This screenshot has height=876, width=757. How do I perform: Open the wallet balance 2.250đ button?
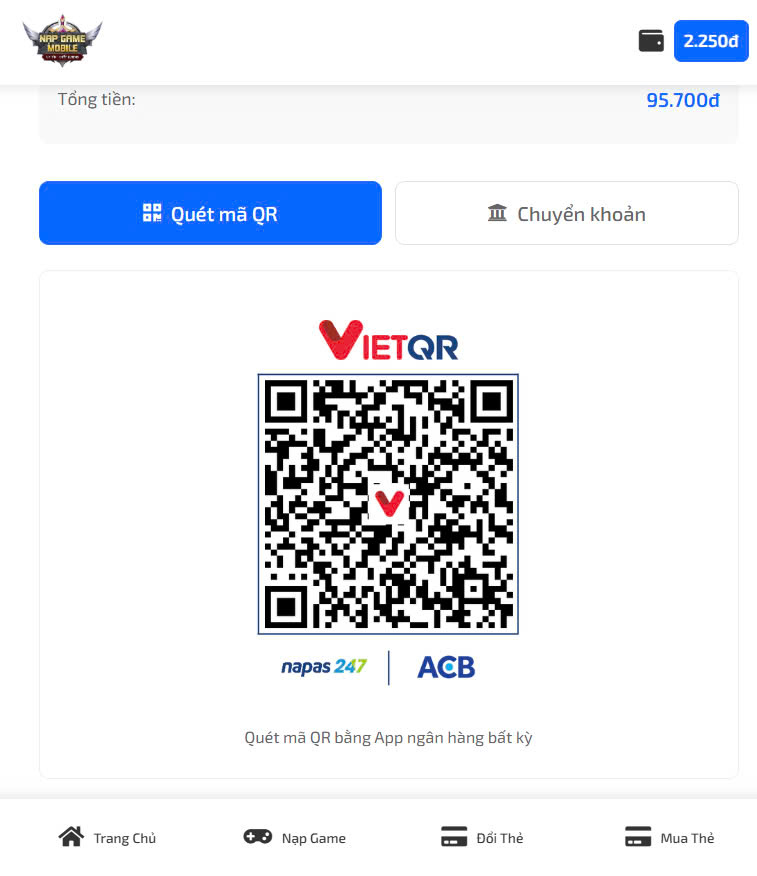pyautogui.click(x=710, y=41)
